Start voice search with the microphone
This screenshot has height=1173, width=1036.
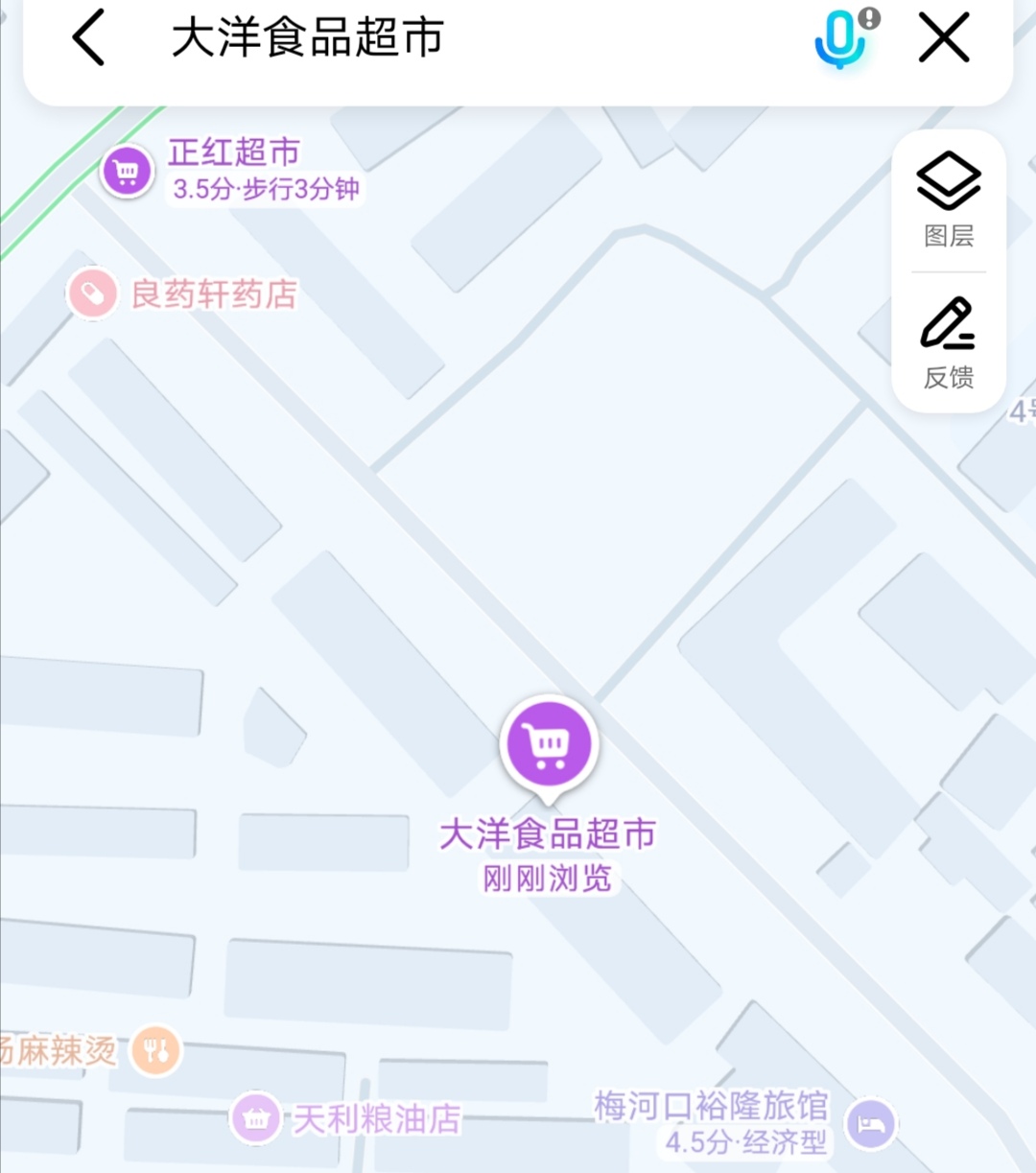(839, 40)
